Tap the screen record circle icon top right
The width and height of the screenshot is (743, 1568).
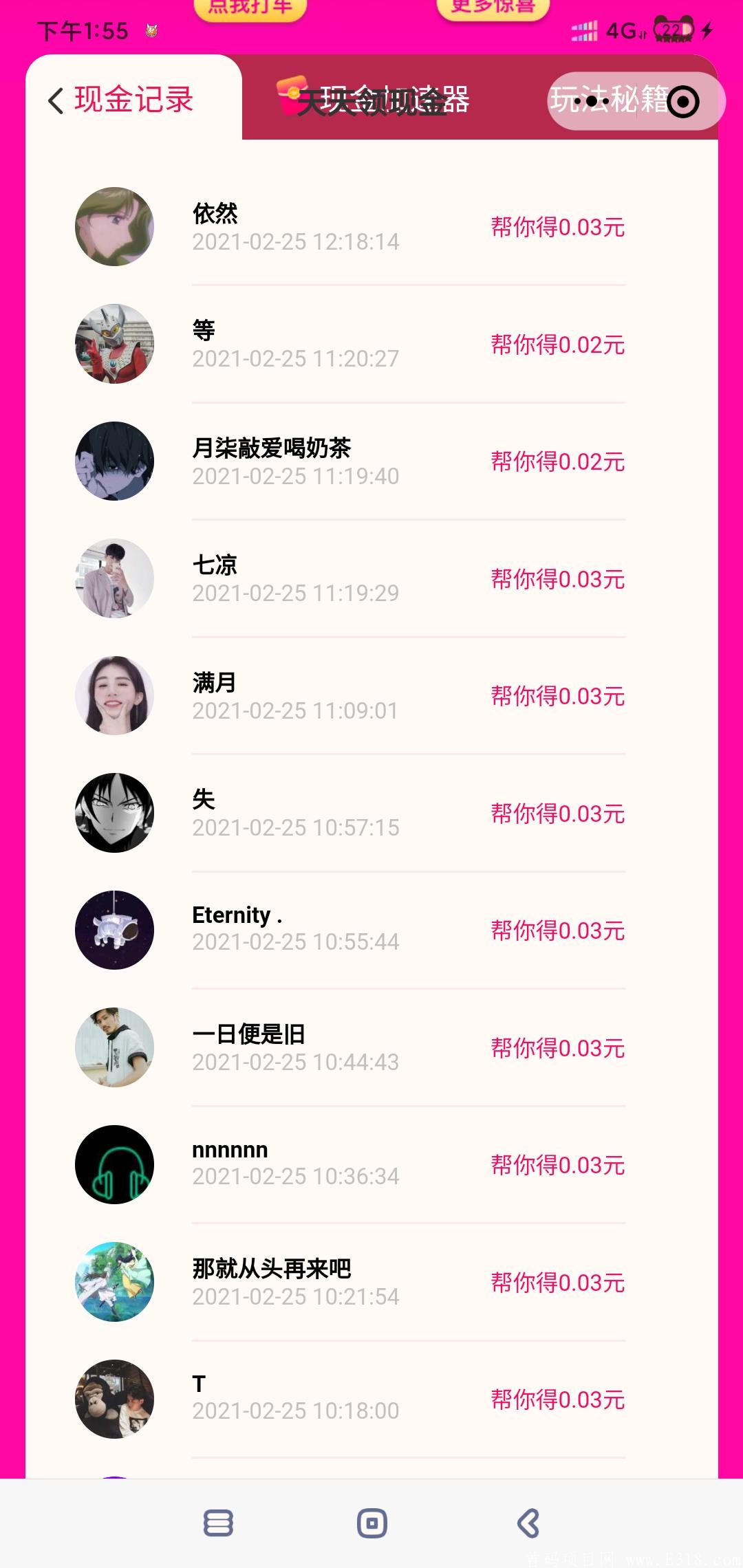coord(682,100)
